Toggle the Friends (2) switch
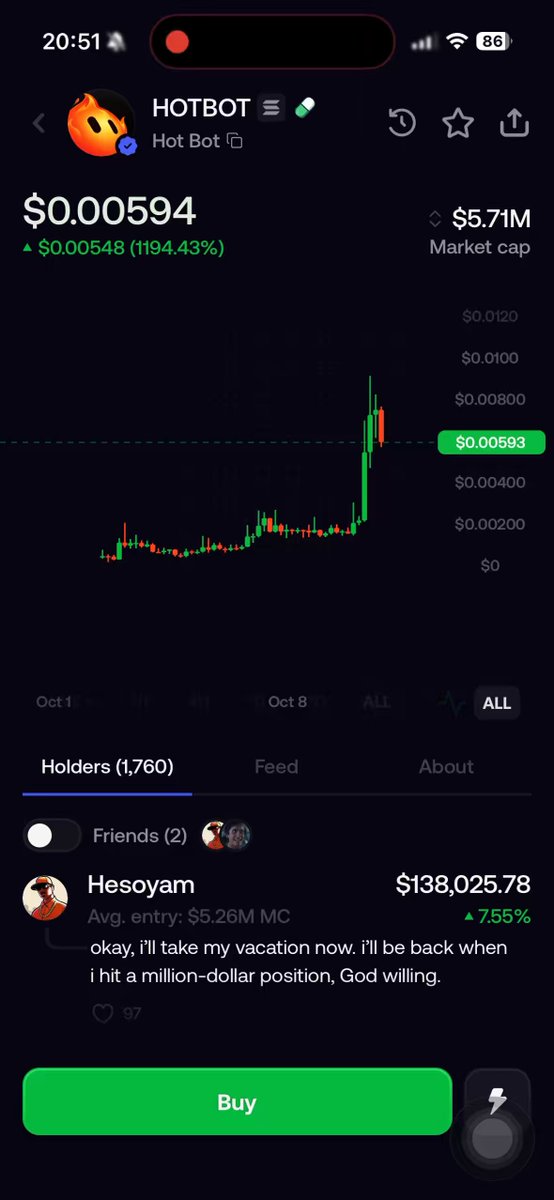 pyautogui.click(x=52, y=835)
